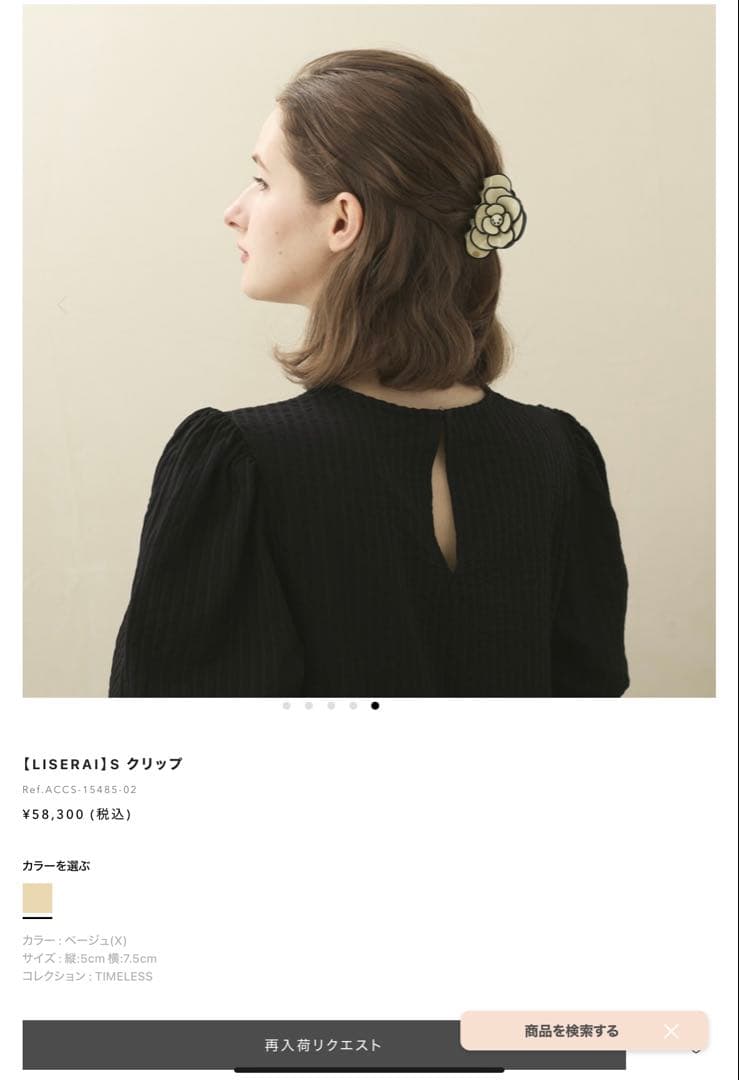
Task: Dismiss the 商品を検索する floating chip
Action: click(671, 1031)
